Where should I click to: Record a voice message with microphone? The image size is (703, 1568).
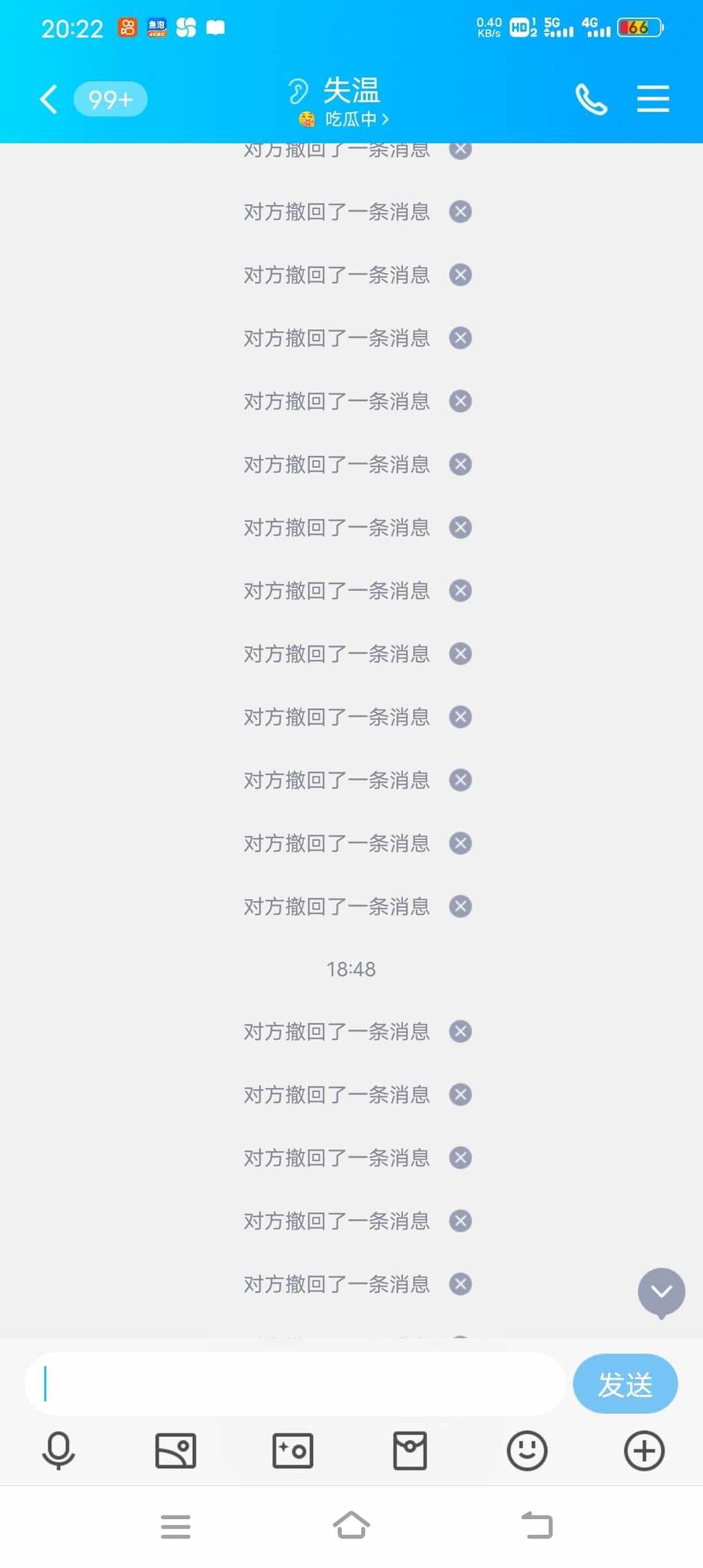click(59, 1451)
